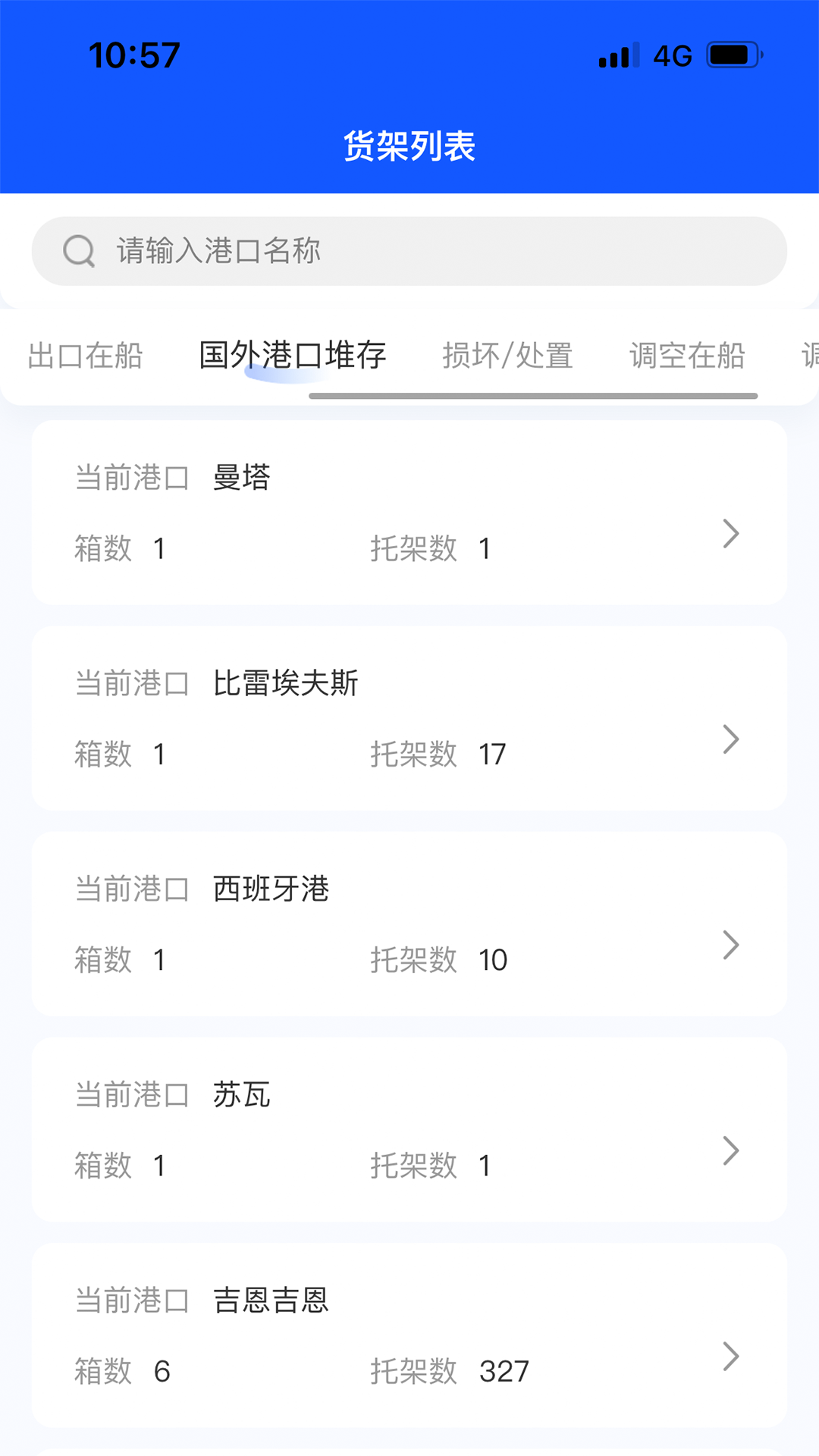Tap the right arrow on the 苏瓦 card
Image resolution: width=819 pixels, height=1456 pixels.
[x=730, y=1151]
